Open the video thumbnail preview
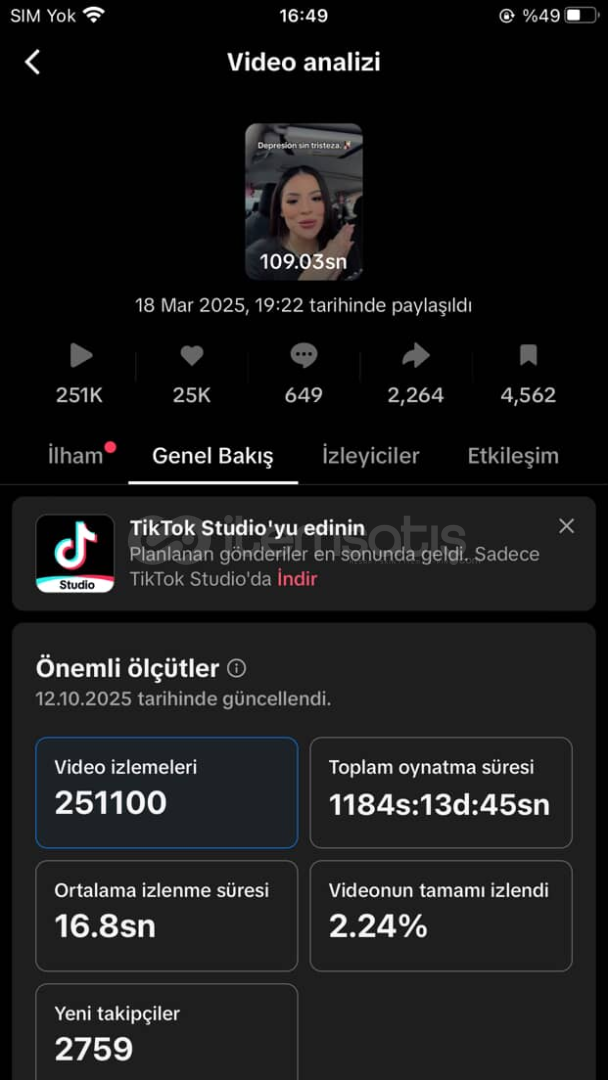The image size is (608, 1080). tap(303, 201)
